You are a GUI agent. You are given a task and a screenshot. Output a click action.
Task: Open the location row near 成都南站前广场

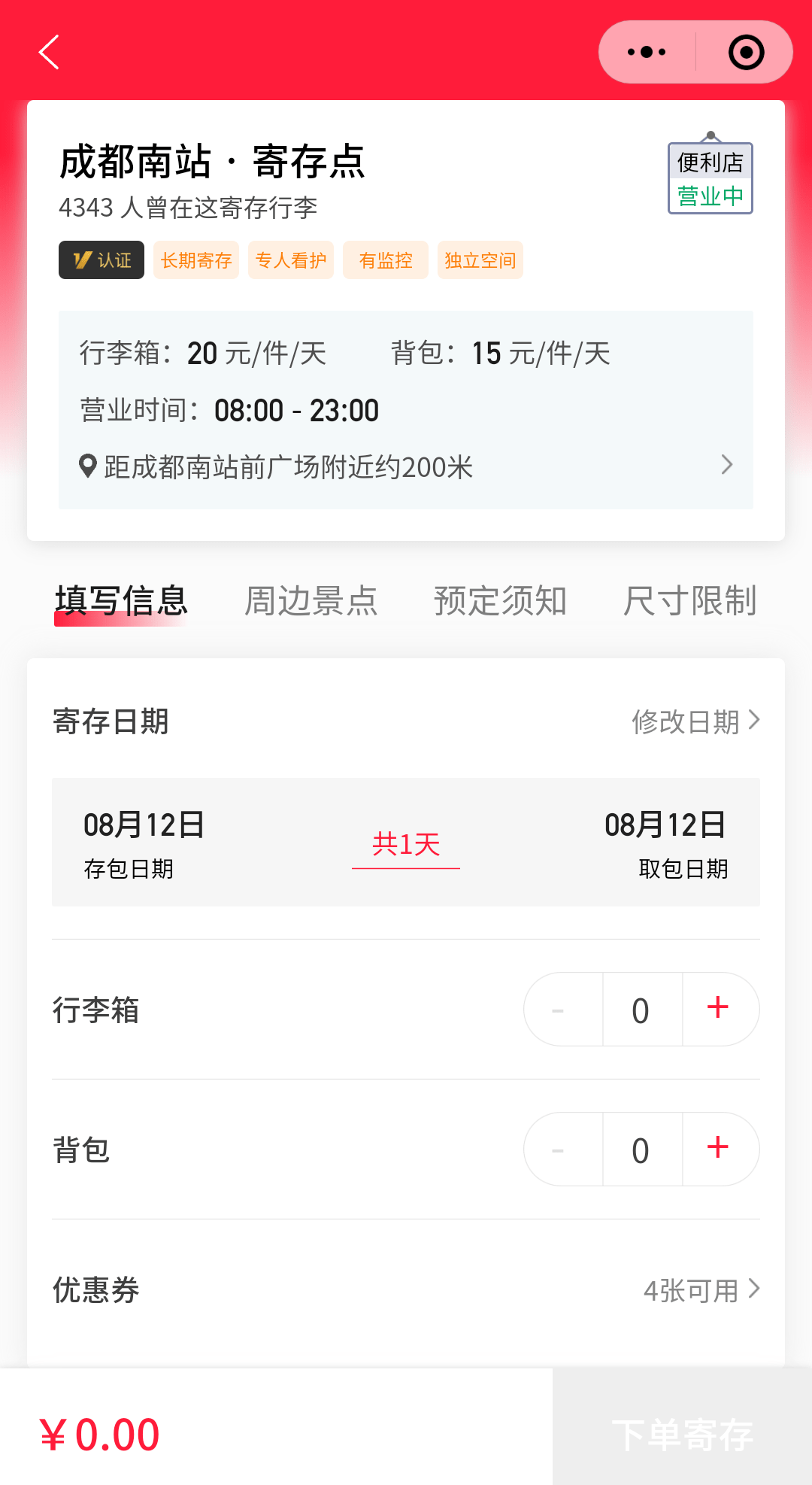click(406, 466)
